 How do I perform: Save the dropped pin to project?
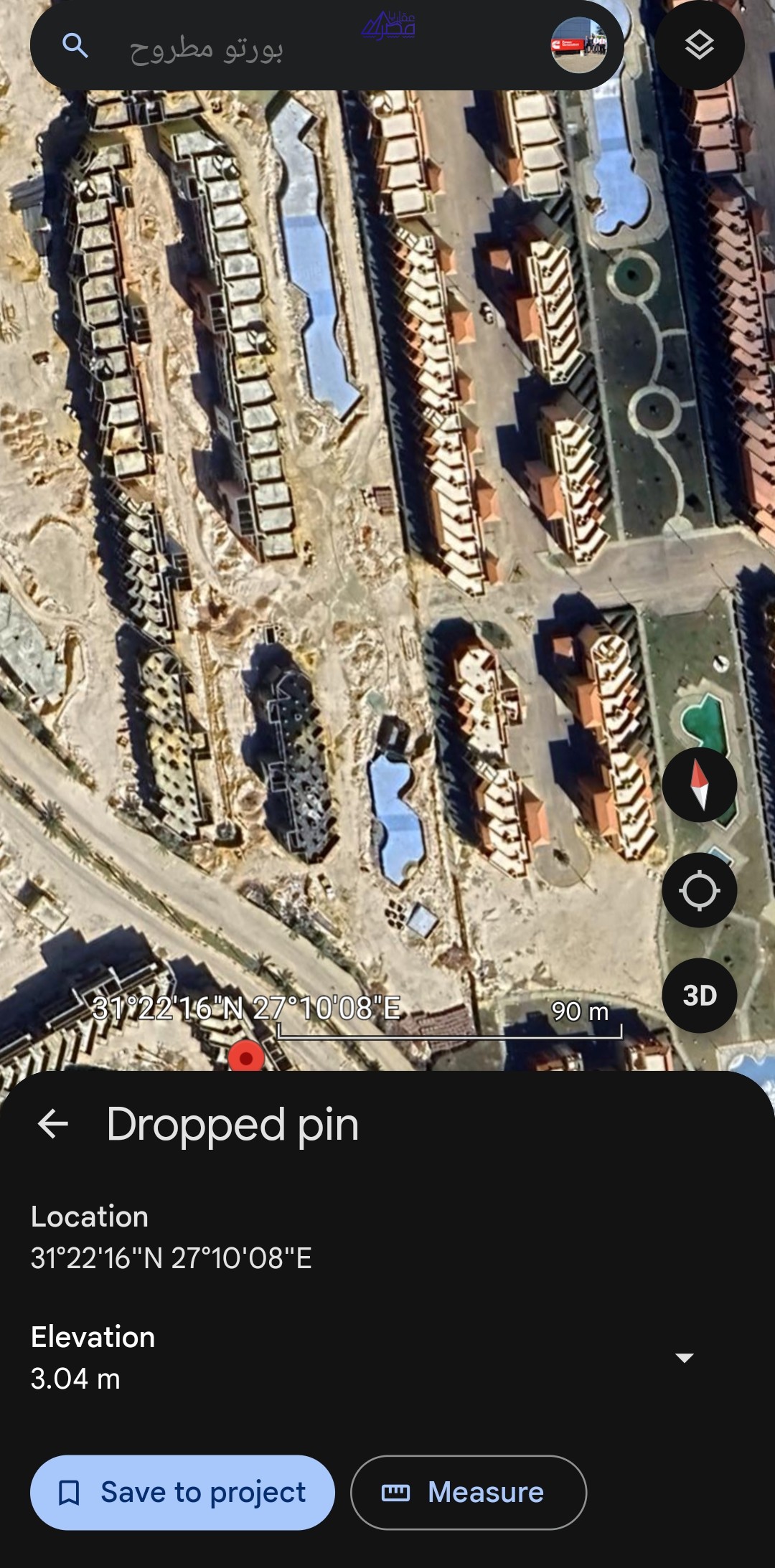click(x=182, y=1492)
